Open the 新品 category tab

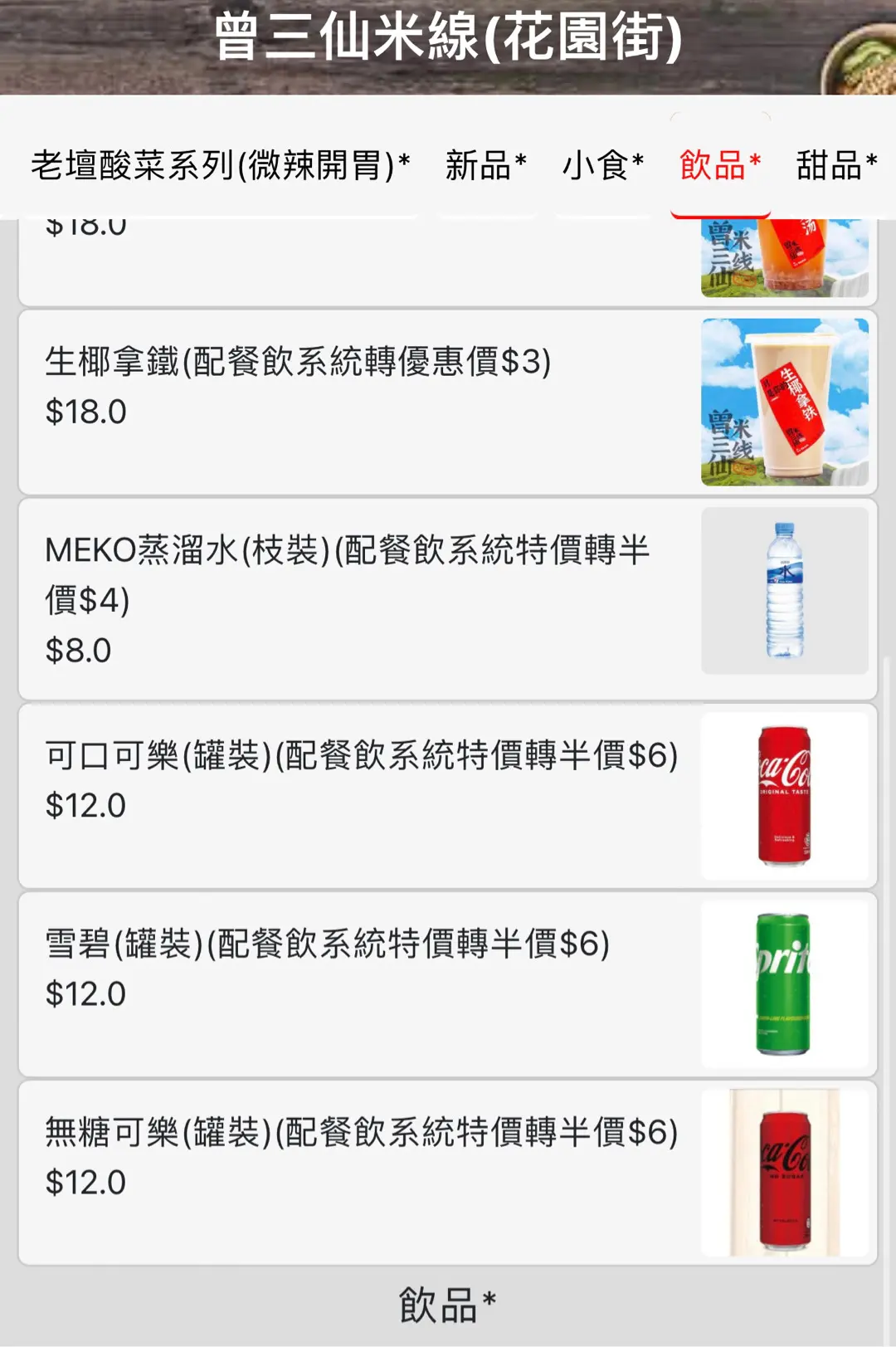tap(486, 165)
